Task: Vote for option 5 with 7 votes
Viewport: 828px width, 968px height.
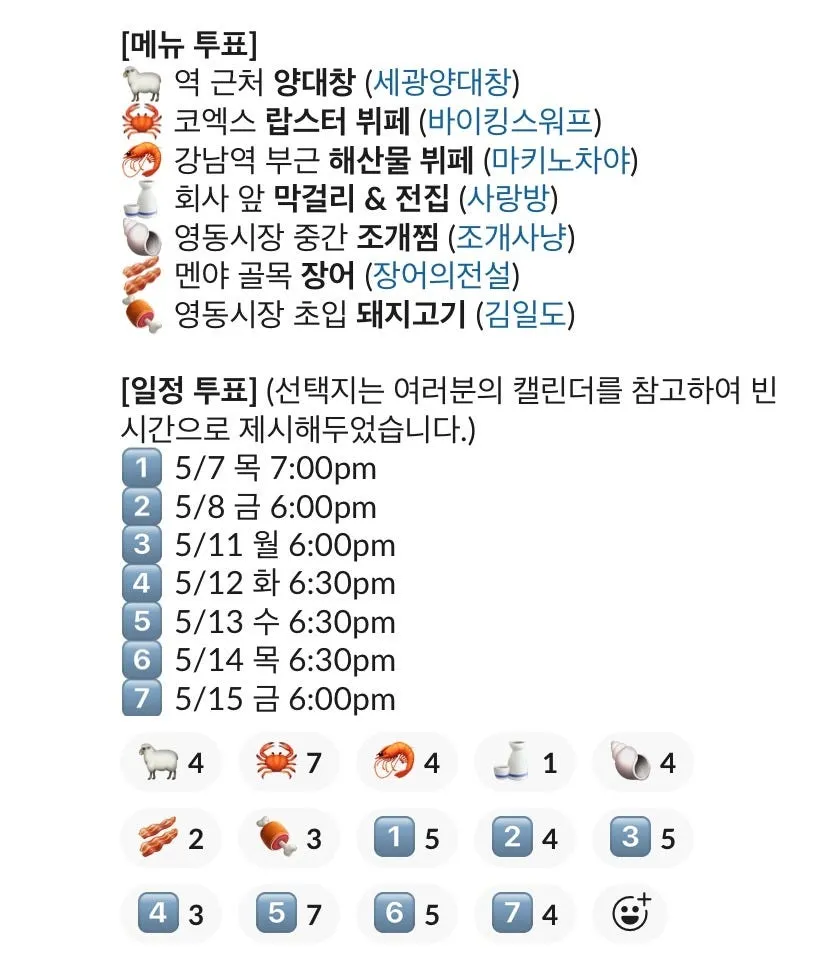Action: [289, 914]
